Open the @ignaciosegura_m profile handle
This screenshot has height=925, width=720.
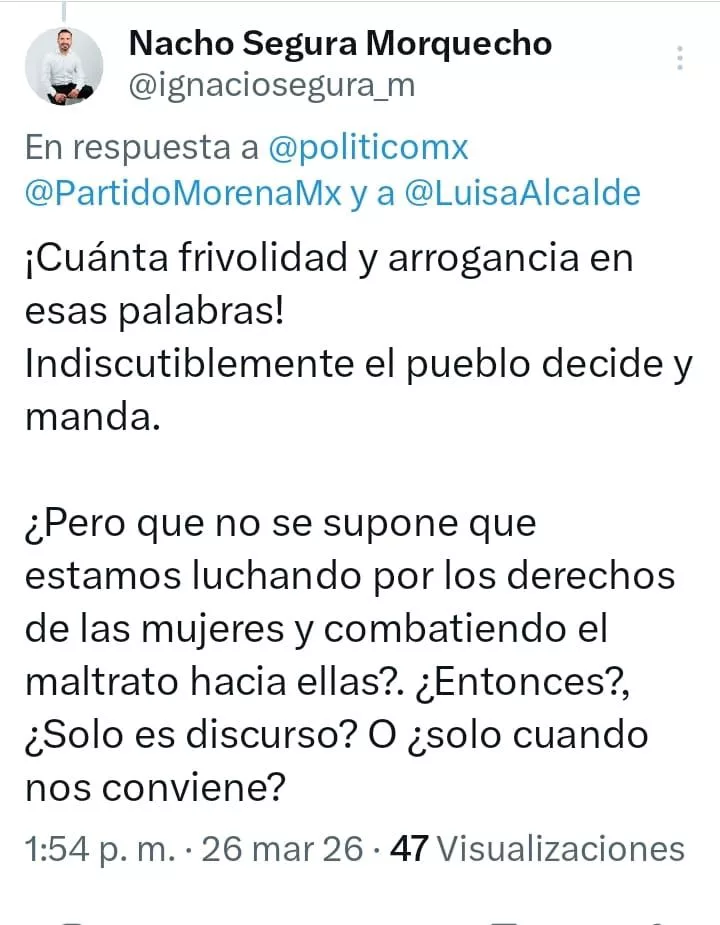click(x=272, y=87)
